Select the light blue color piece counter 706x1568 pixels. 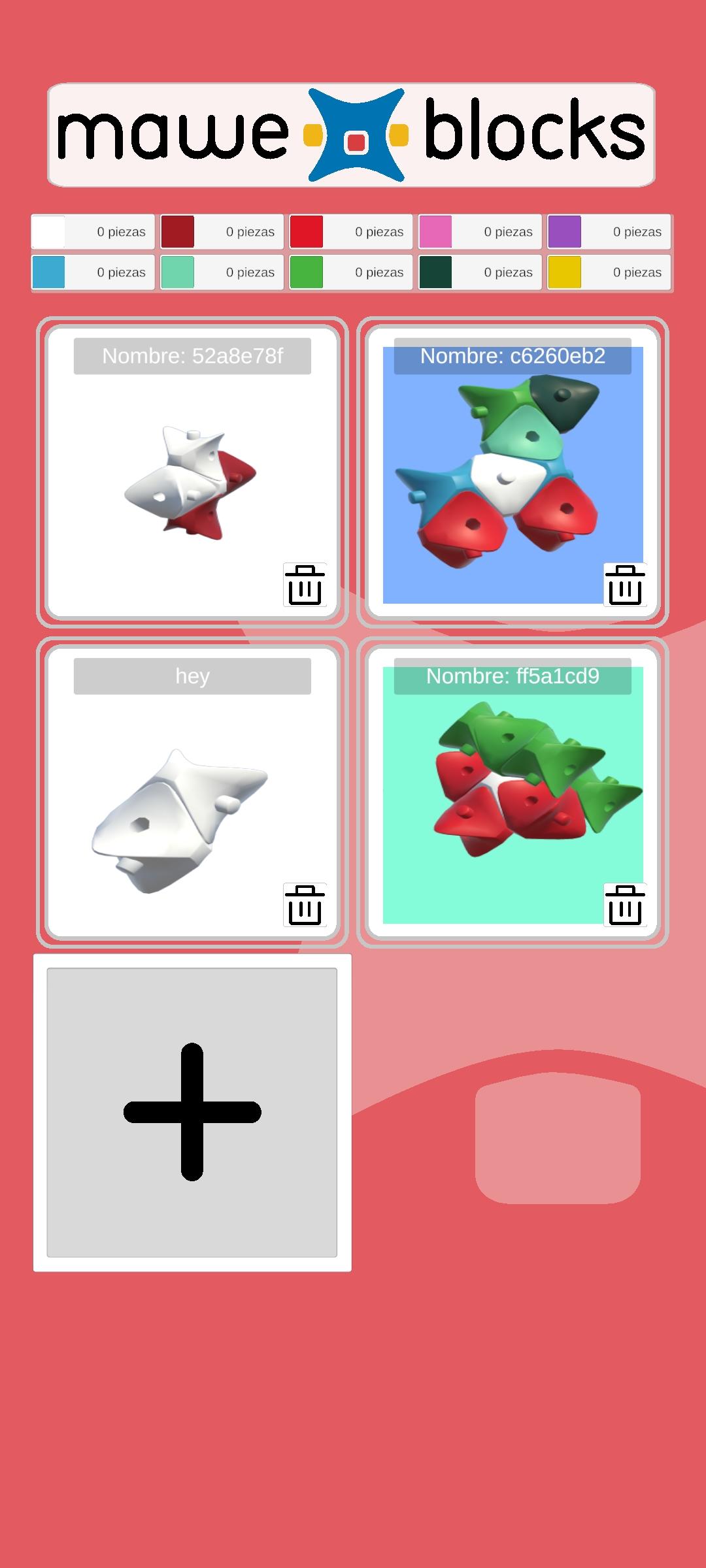pos(93,272)
